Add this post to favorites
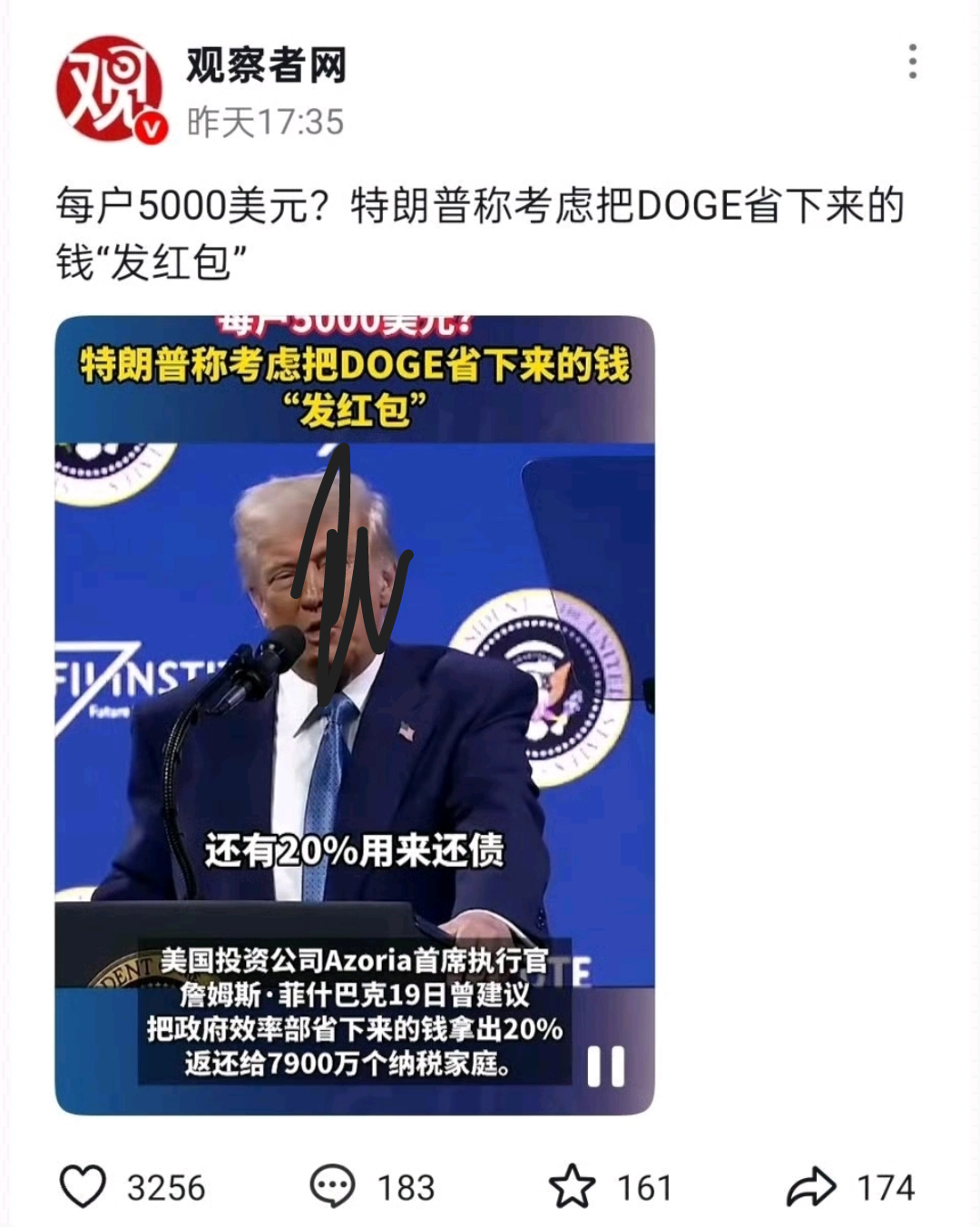980x1227 pixels. pyautogui.click(x=573, y=1187)
